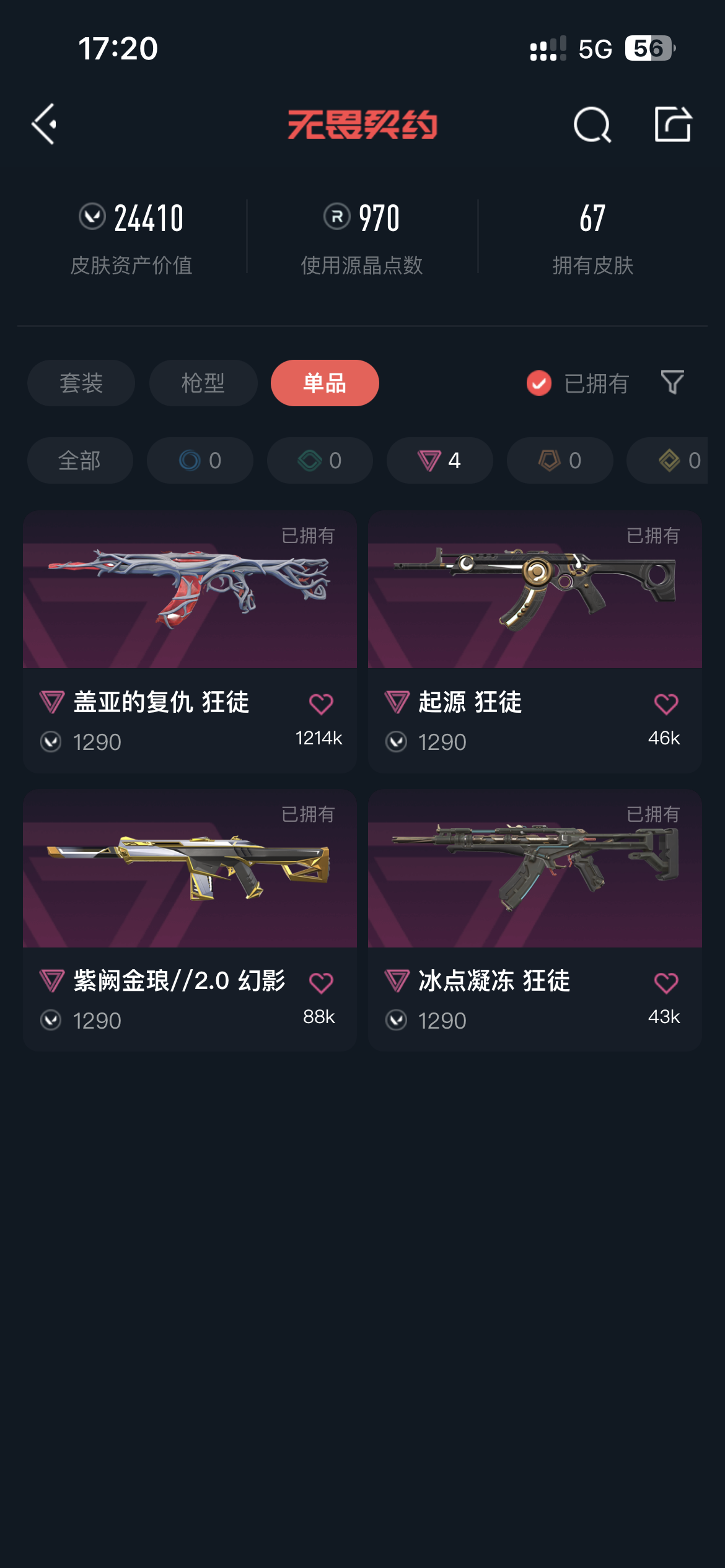Filter by the orange pentagon rarity chip
This screenshot has width=725, height=1568.
(560, 461)
